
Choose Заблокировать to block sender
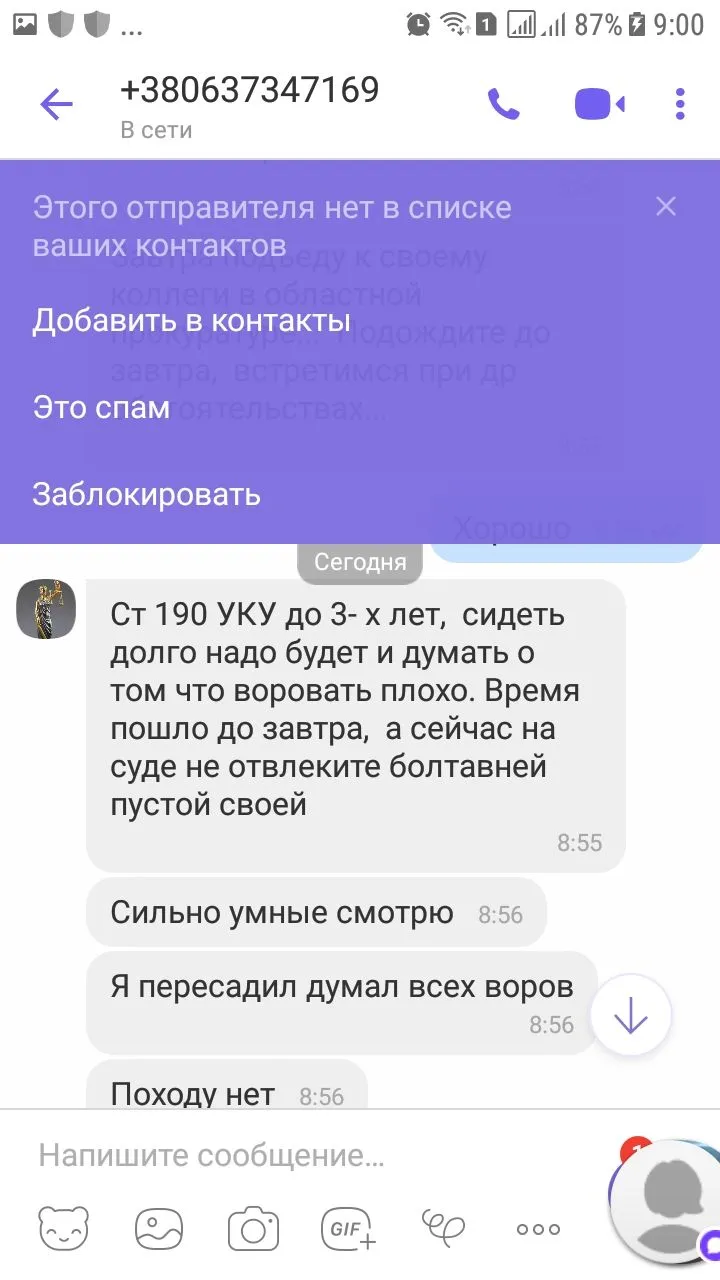point(146,494)
